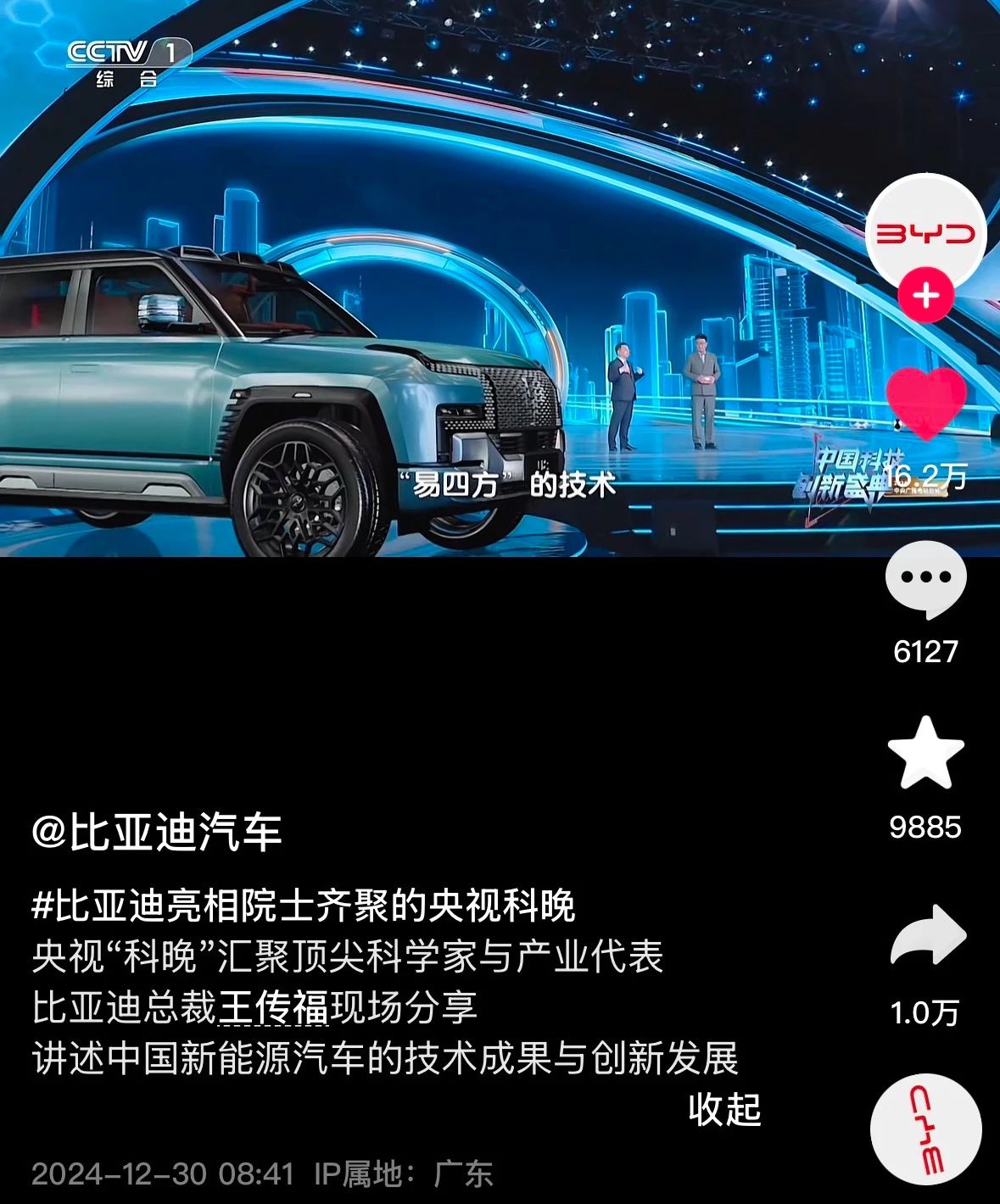Viewport: 1000px width, 1204px height.
Task: Open the @比亚迪汽车 account name
Action: point(156,832)
